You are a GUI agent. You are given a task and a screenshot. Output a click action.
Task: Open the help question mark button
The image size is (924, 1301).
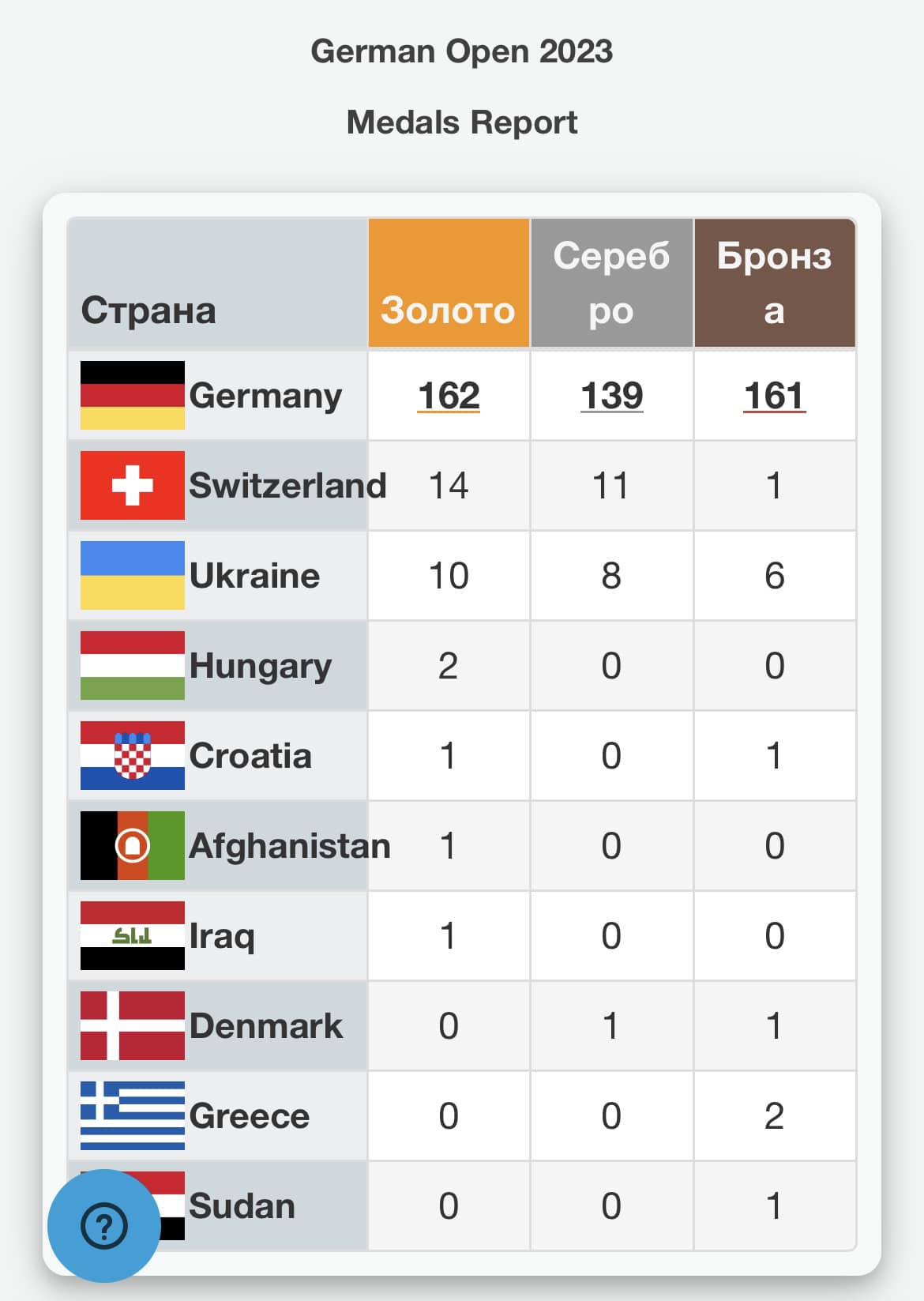click(103, 1225)
